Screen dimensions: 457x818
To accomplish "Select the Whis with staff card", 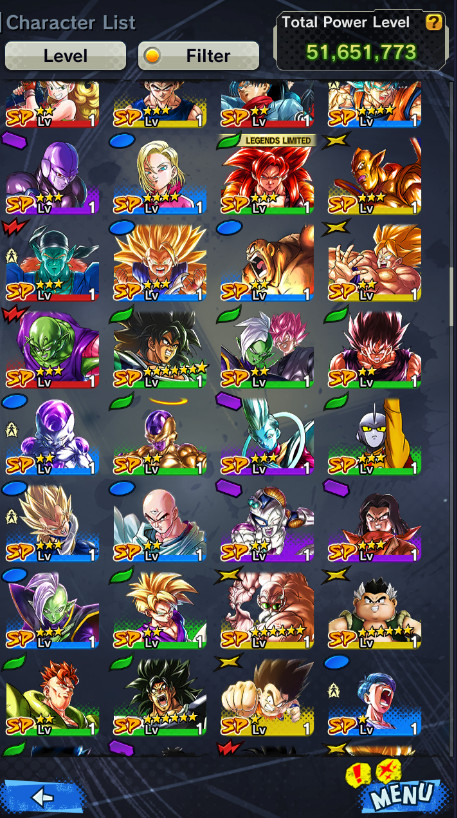I will click(267, 437).
